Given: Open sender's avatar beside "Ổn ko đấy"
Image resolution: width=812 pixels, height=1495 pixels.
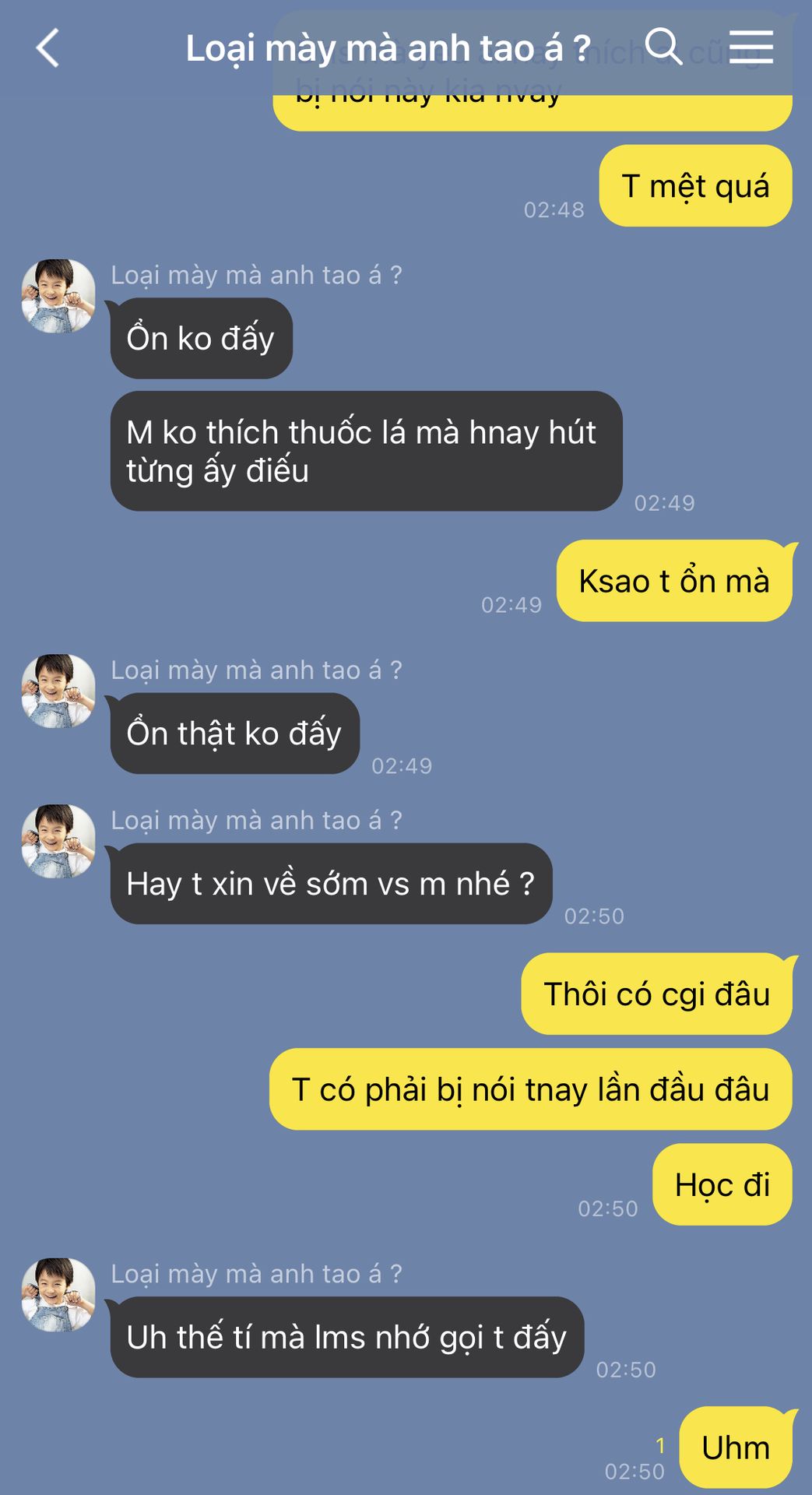Looking at the screenshot, I should 58,297.
